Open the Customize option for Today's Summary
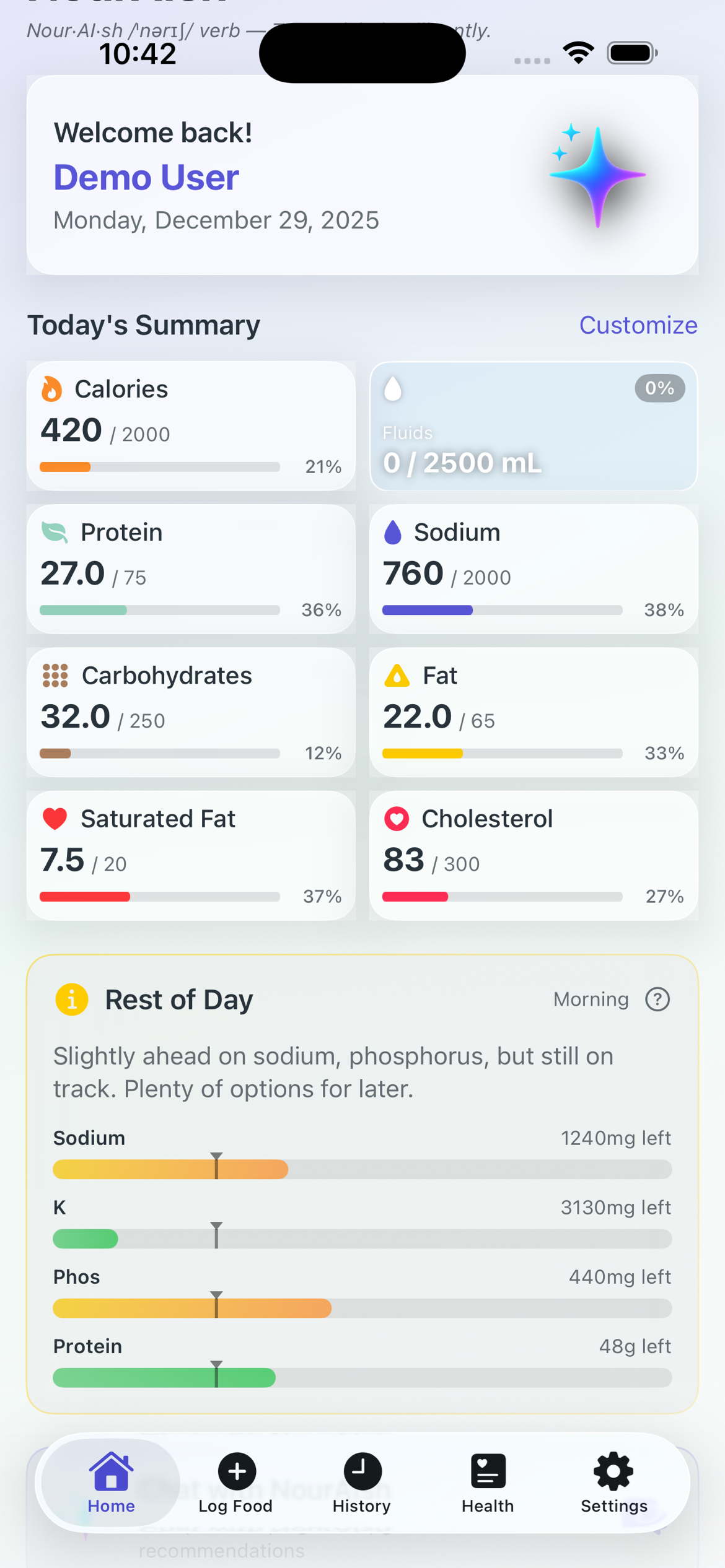Viewport: 725px width, 1568px height. coord(638,324)
